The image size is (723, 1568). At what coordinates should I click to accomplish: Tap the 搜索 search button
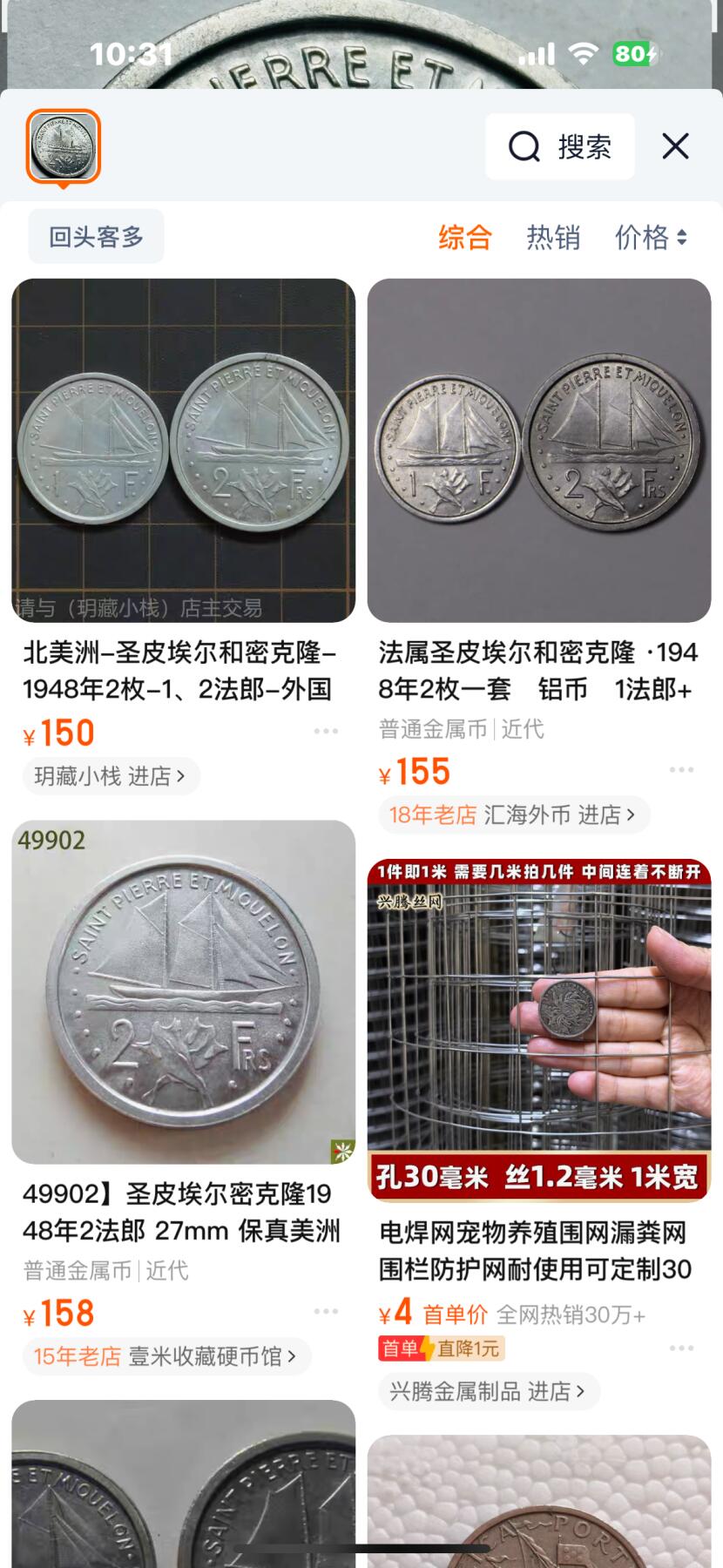click(559, 146)
